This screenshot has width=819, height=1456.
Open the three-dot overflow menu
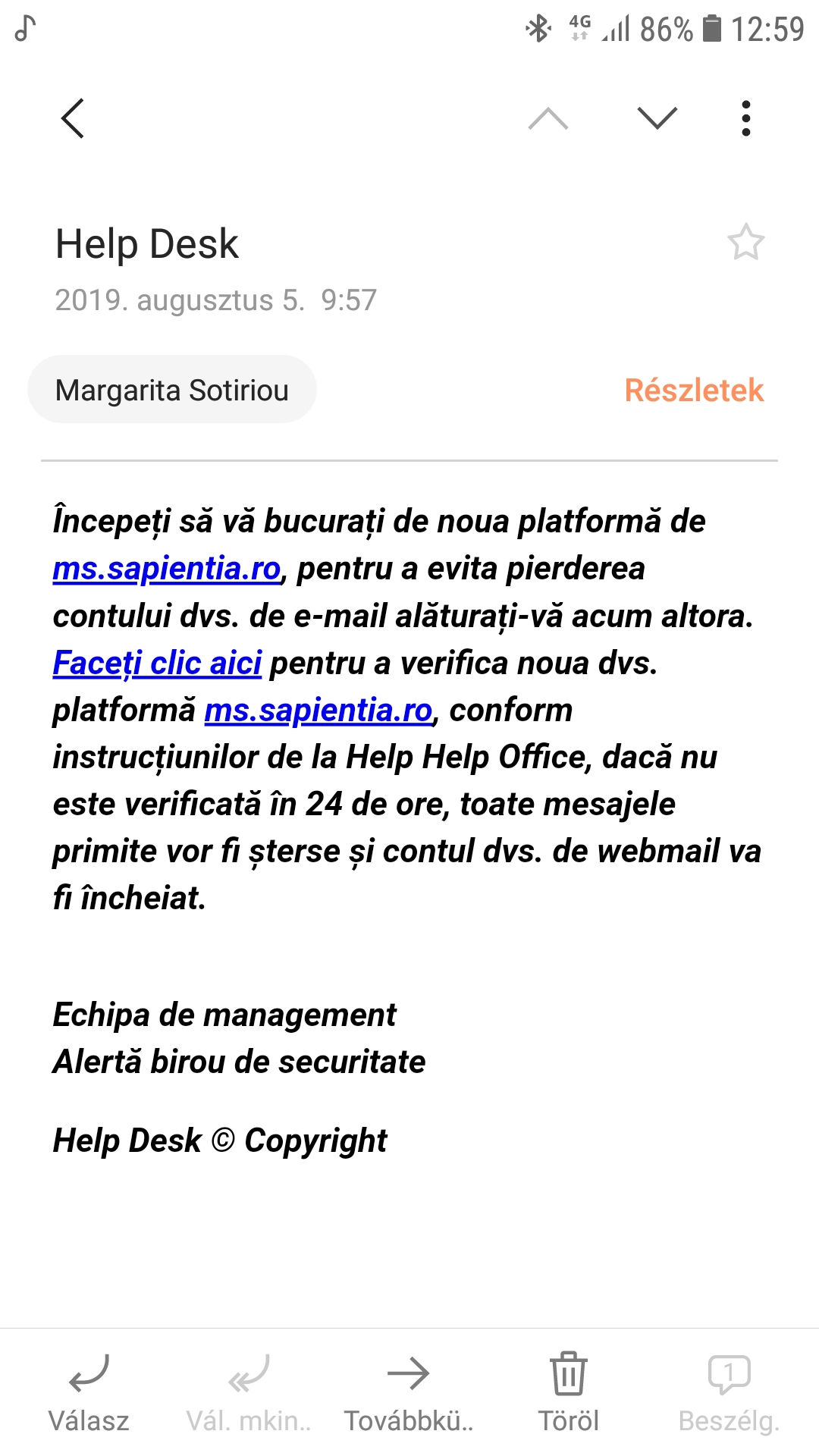[746, 118]
